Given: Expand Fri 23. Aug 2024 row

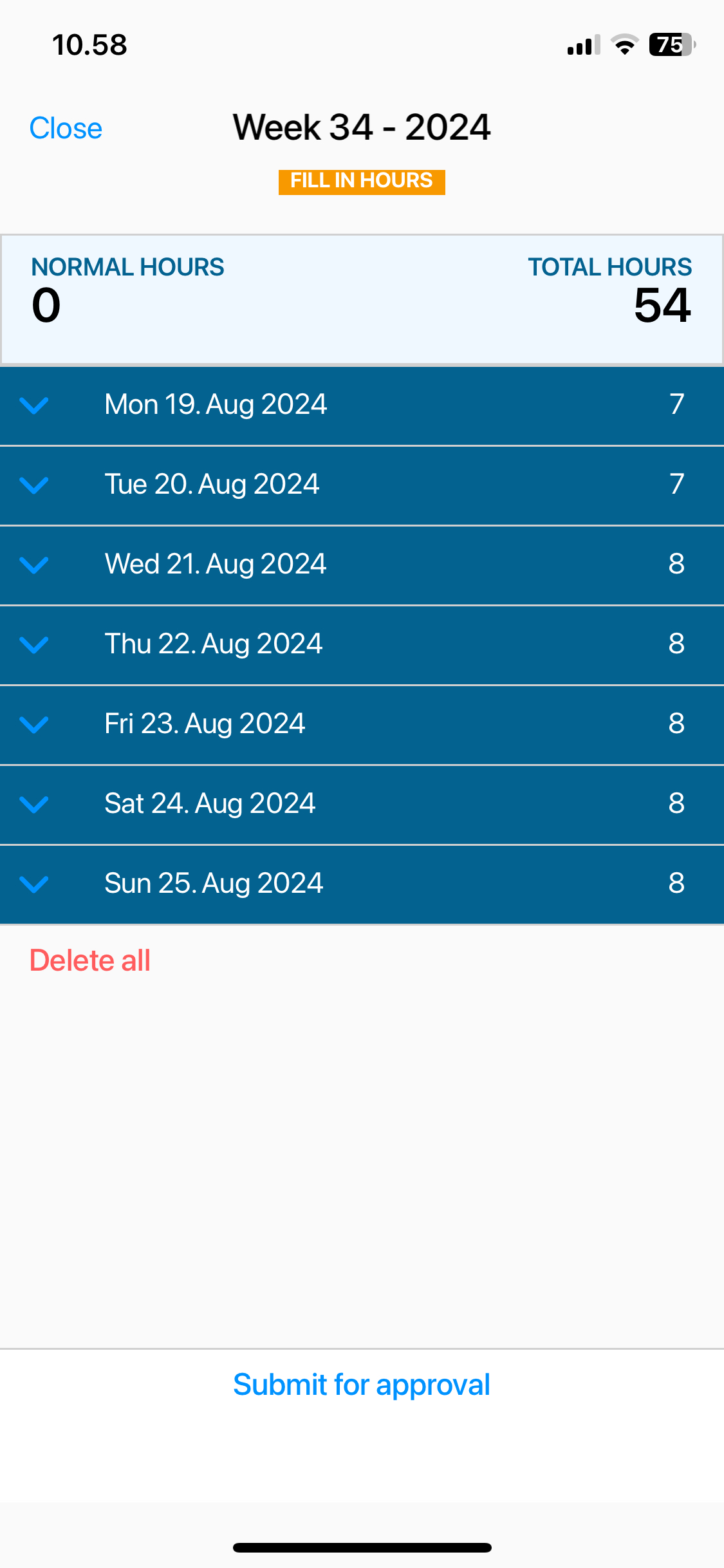Looking at the screenshot, I should click(362, 724).
